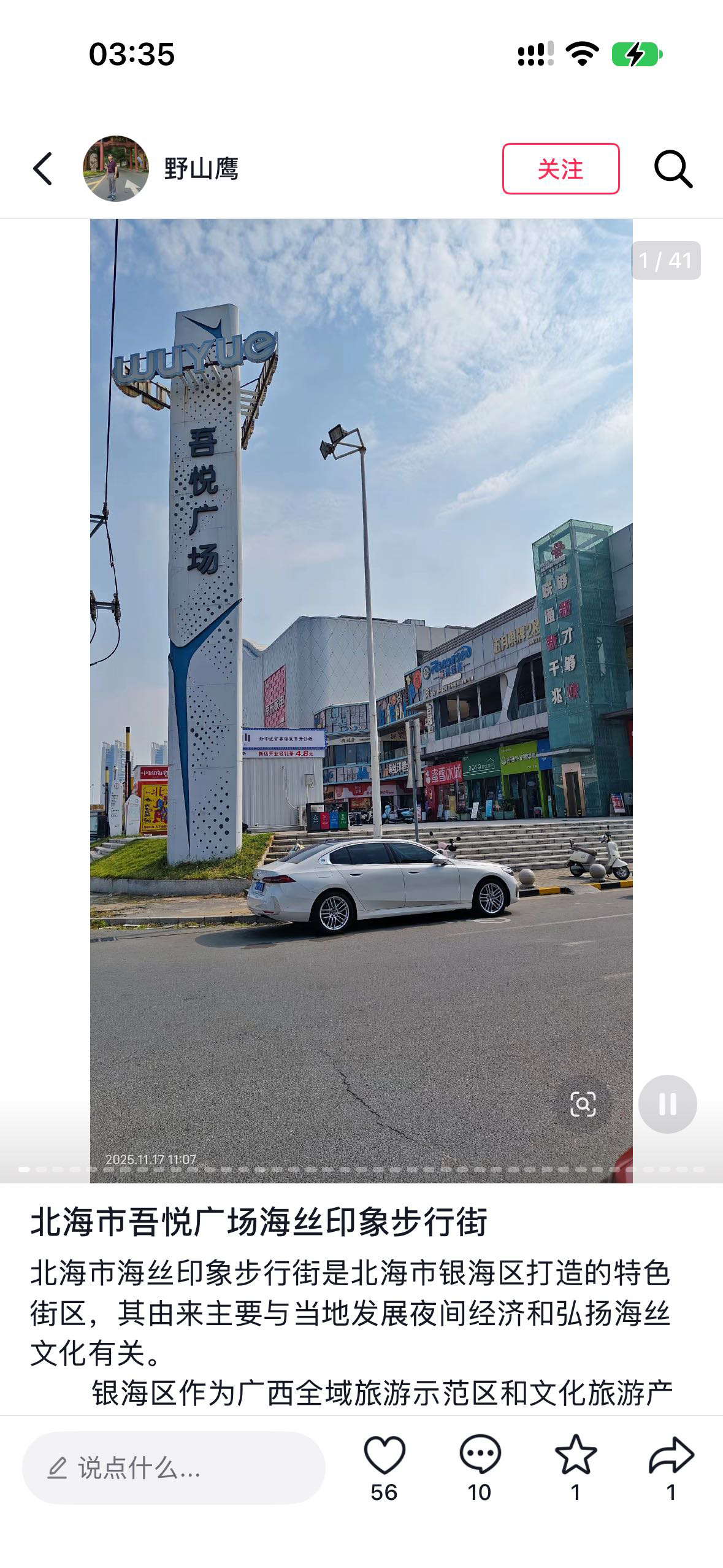Like this post with the heart
The height and width of the screenshot is (1568, 723).
pos(384,1455)
